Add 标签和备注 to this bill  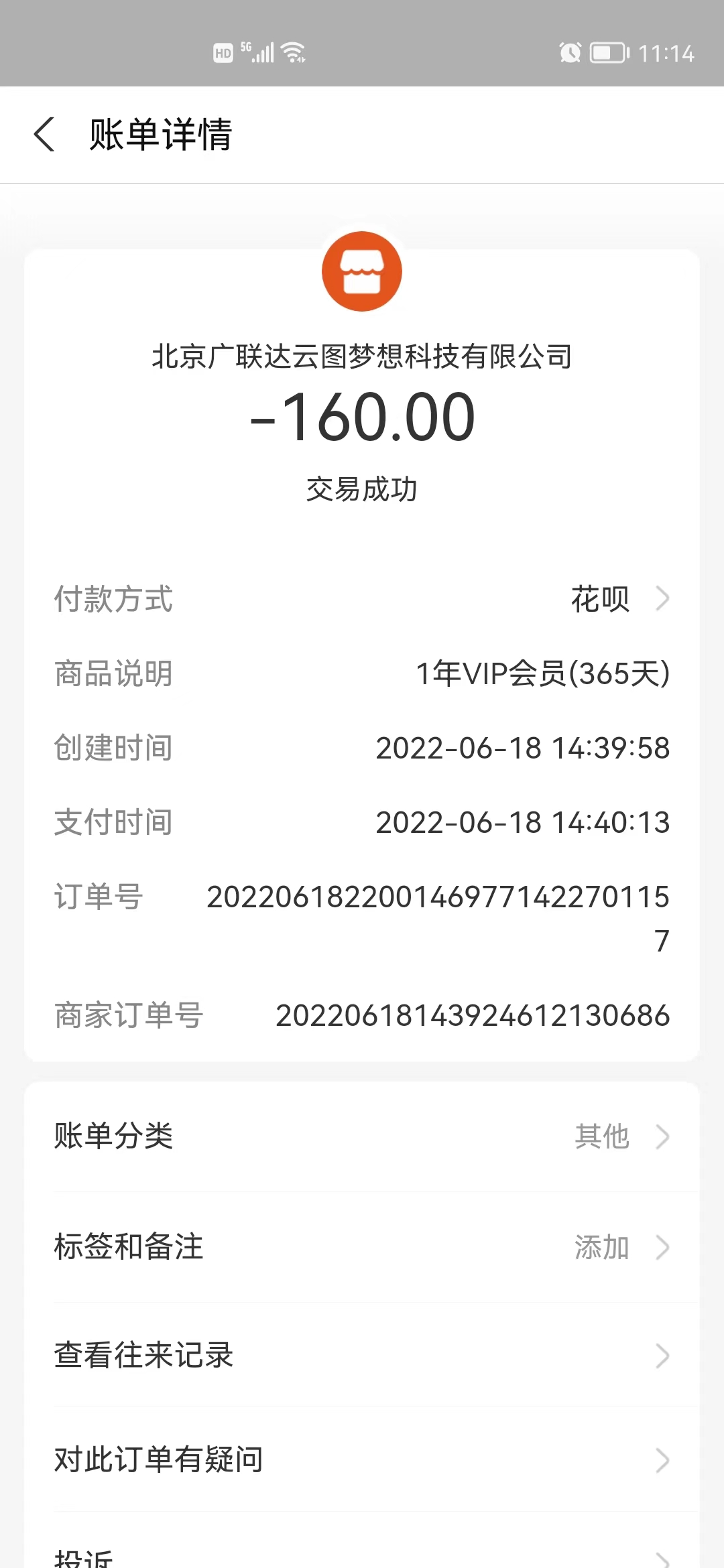362,1247
